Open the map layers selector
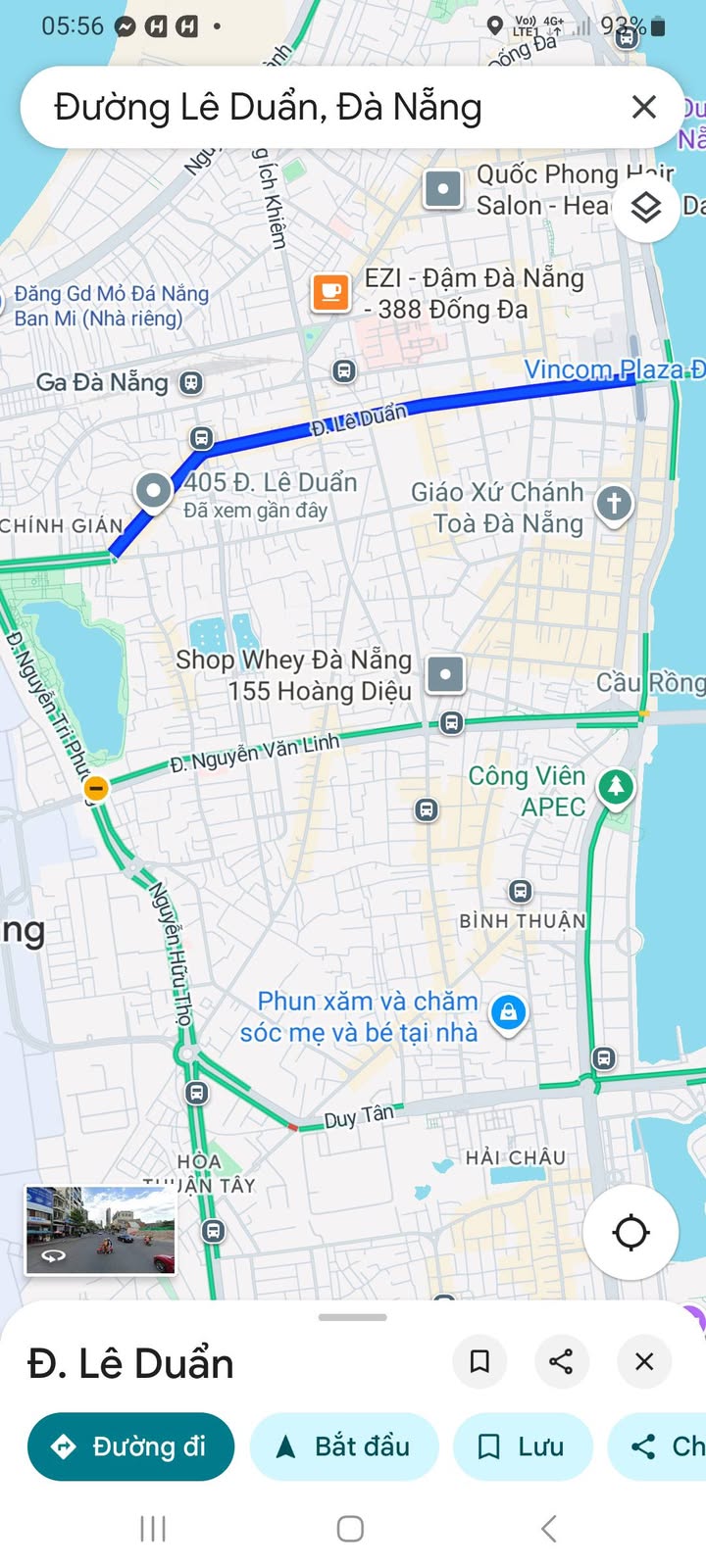The width and height of the screenshot is (706, 1568). (x=645, y=208)
